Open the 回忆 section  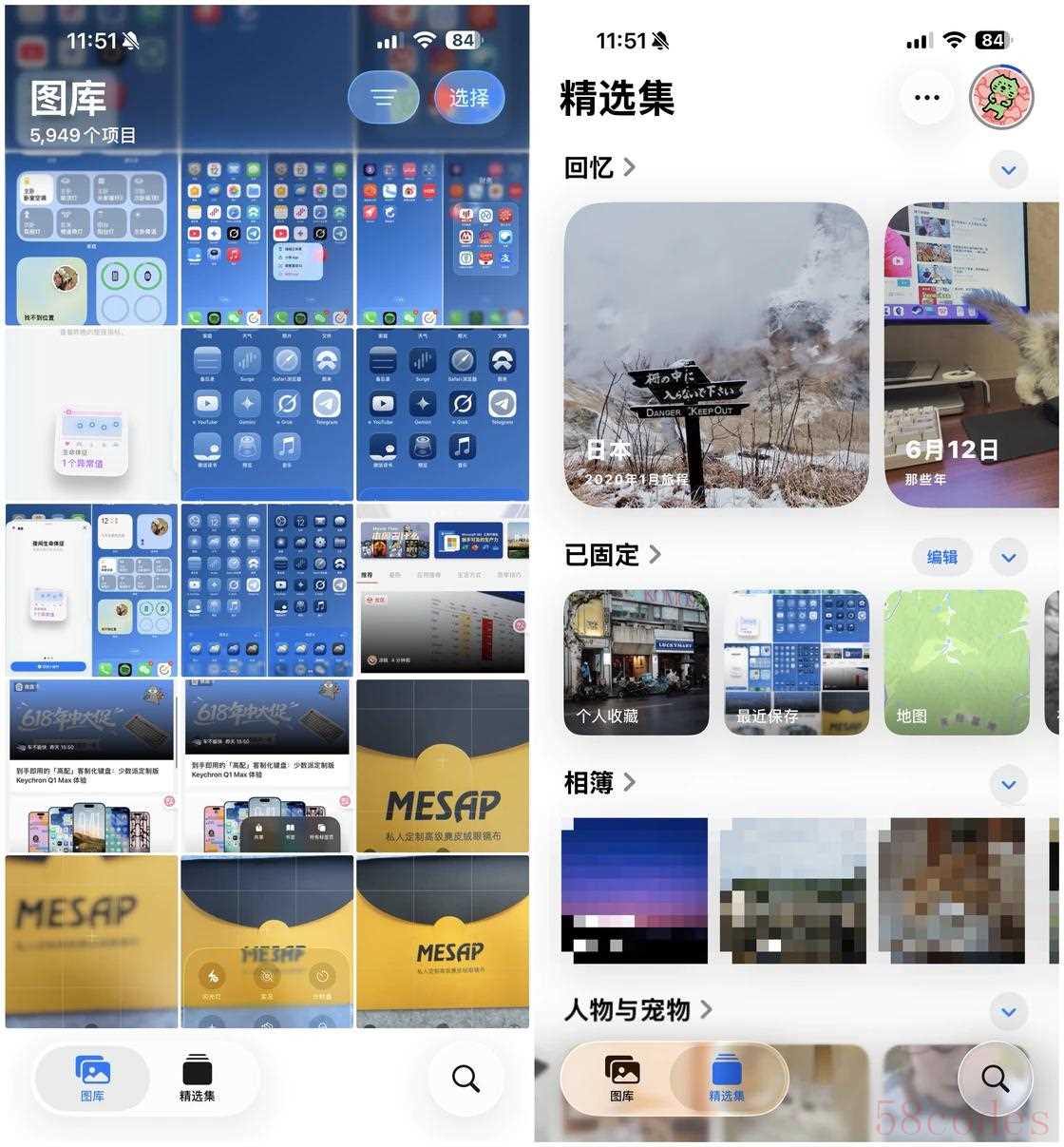click(598, 168)
